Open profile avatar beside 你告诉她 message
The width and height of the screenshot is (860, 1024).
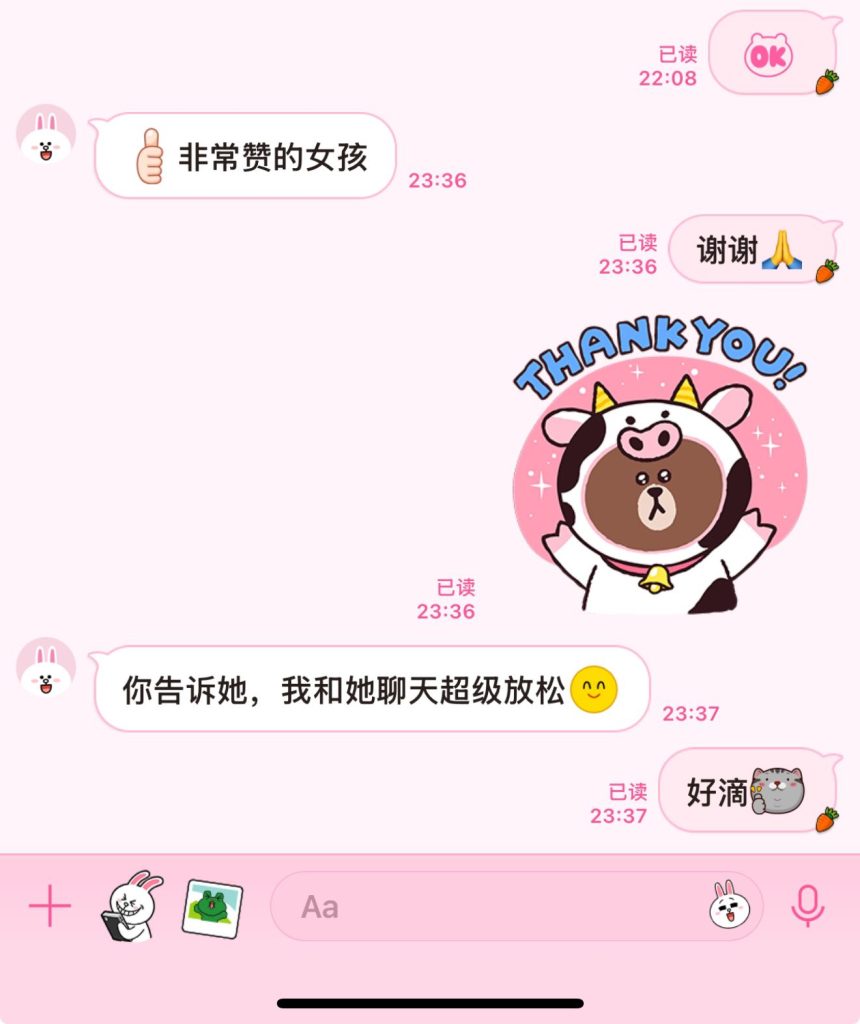(x=47, y=669)
